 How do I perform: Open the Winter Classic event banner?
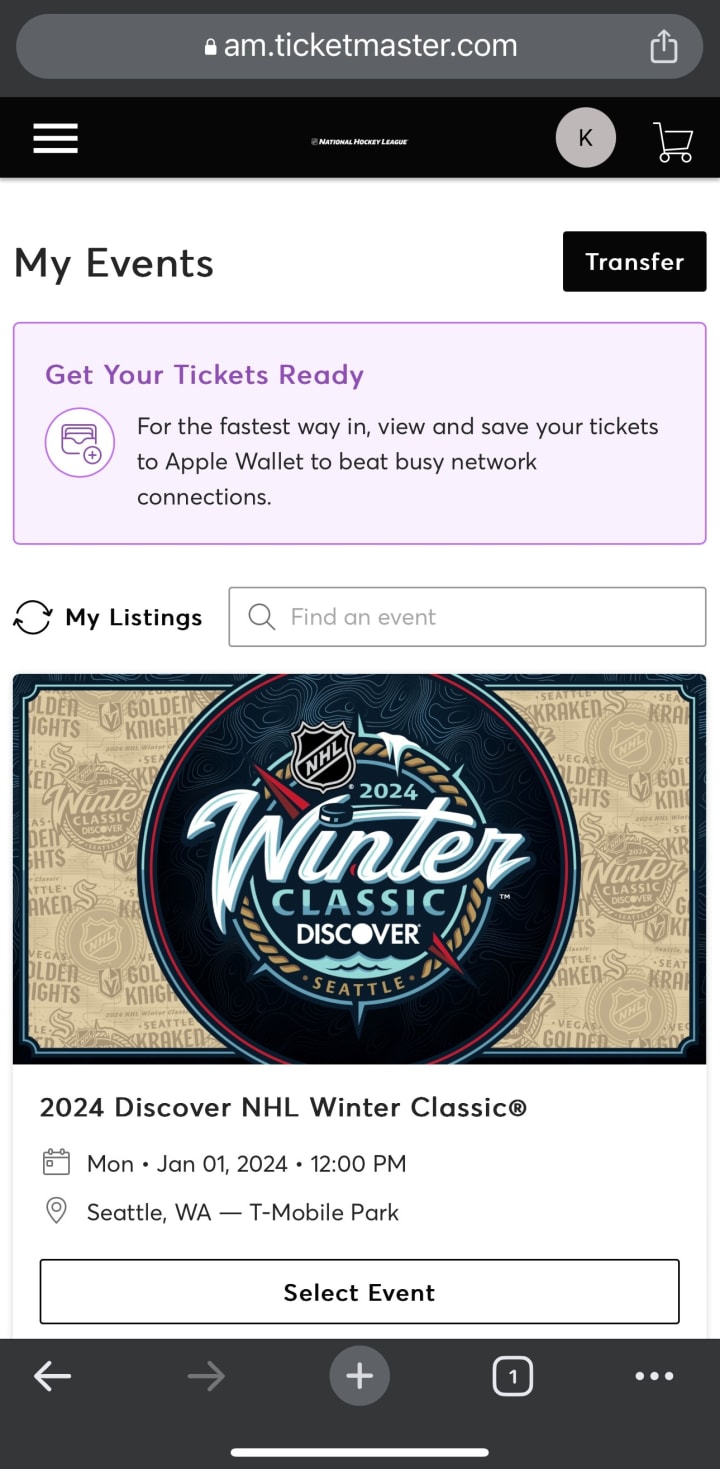(x=359, y=868)
